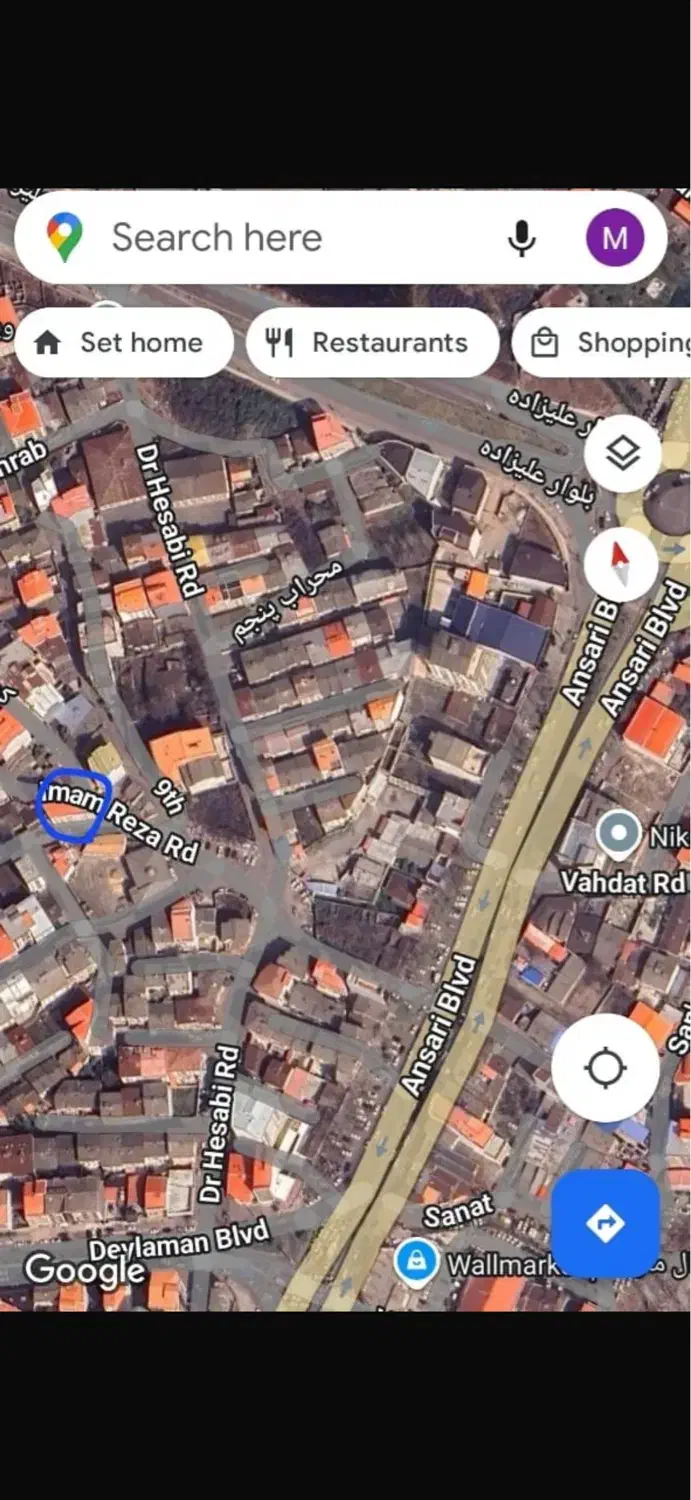Start voice search with the microphone
This screenshot has width=691, height=1500.
(x=521, y=238)
